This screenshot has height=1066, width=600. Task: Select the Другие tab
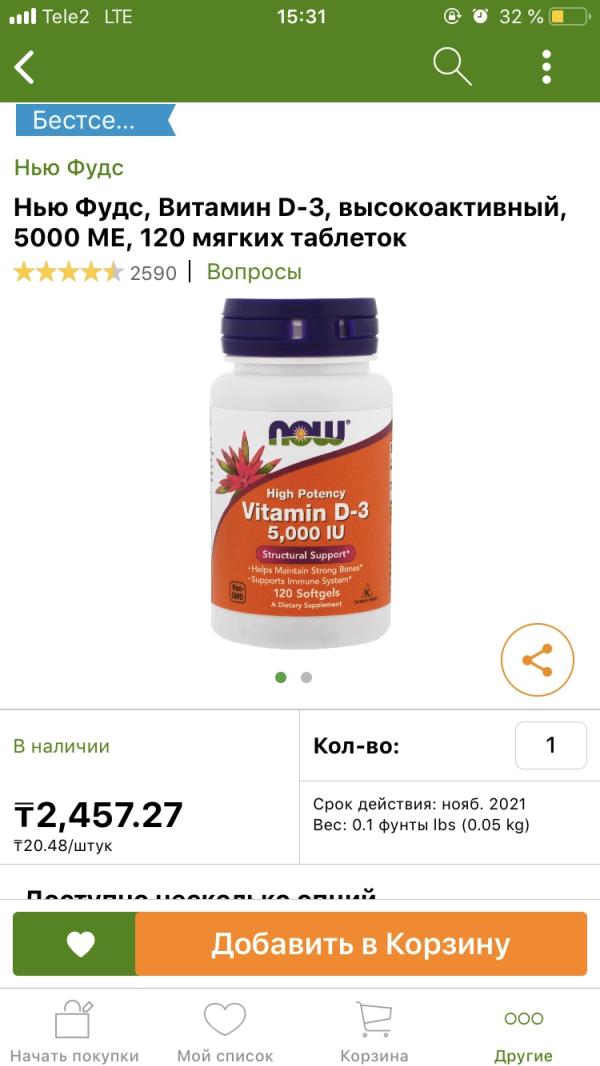pos(523,1031)
